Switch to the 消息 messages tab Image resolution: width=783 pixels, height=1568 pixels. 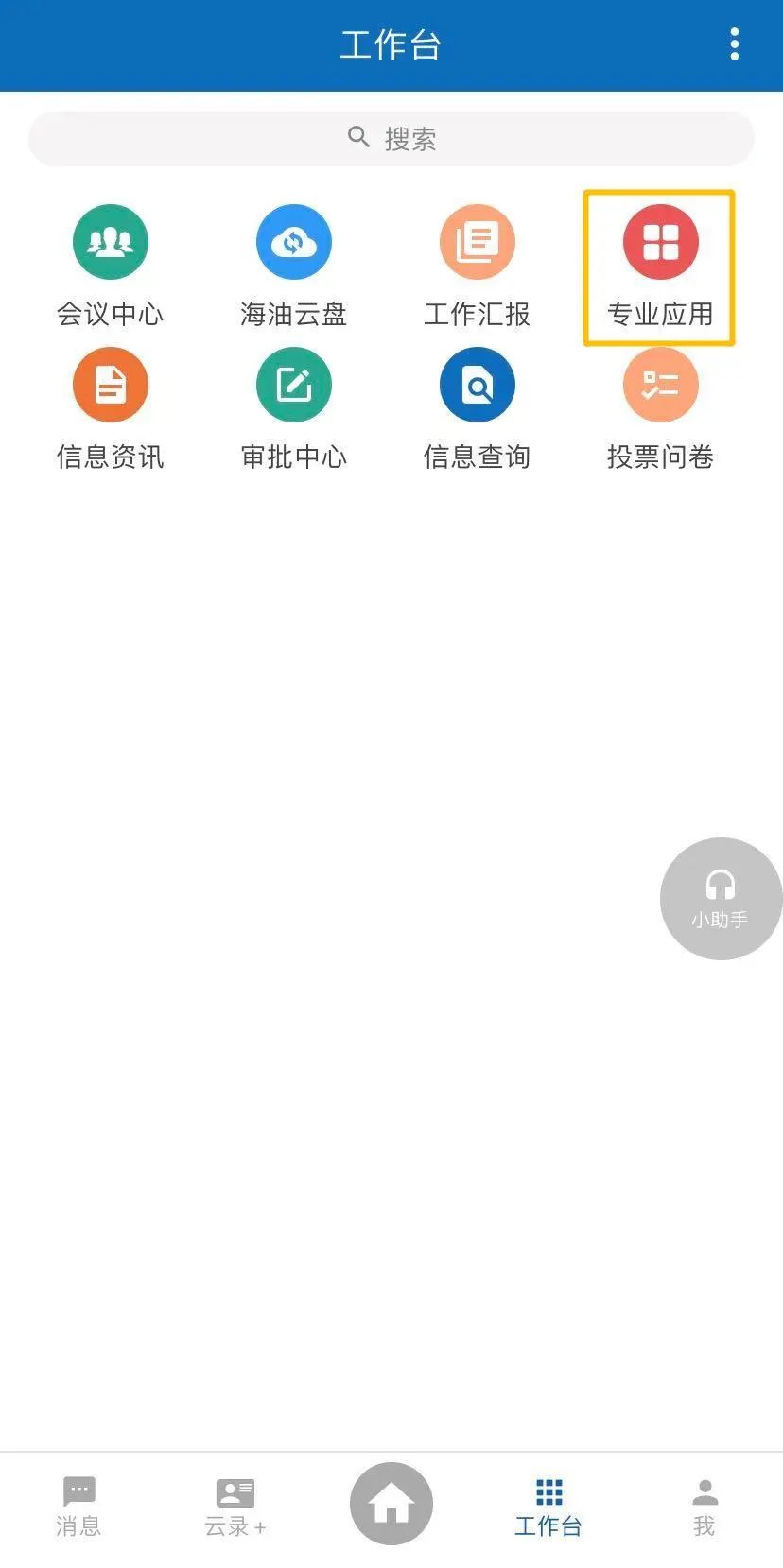78,1506
